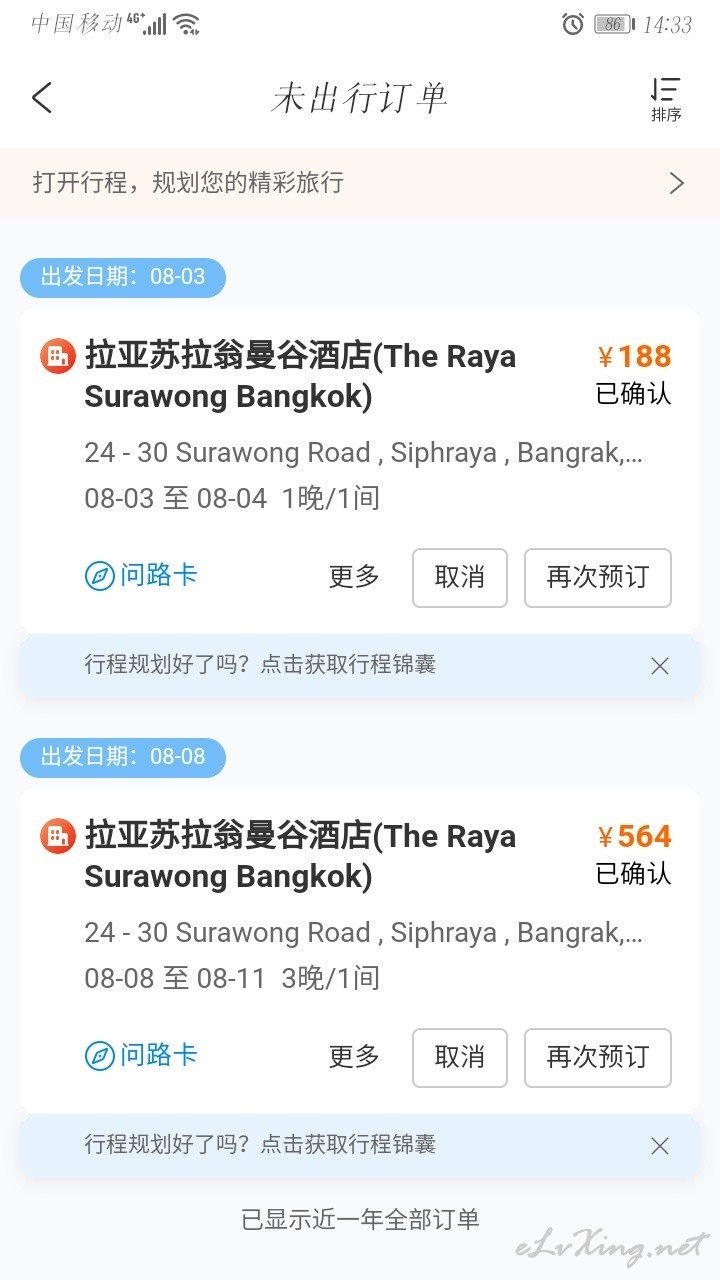This screenshot has height=1280, width=720.
Task: Open the 打开行程 trip planning banner
Action: pos(360,182)
